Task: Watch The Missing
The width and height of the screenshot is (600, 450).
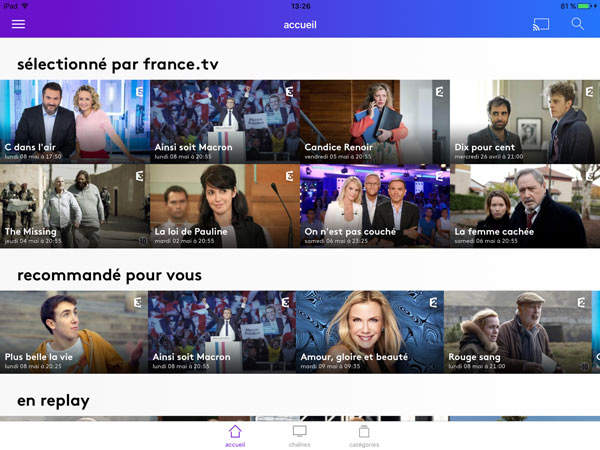Action: click(x=74, y=205)
